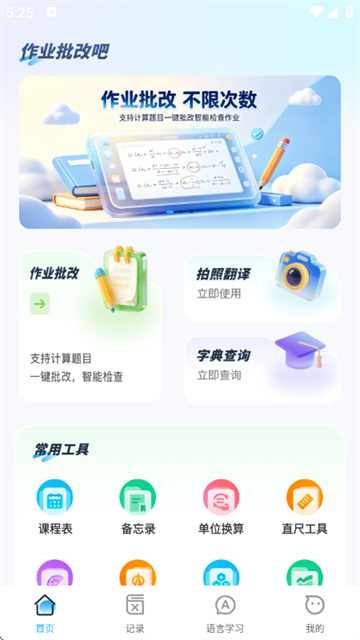This screenshot has height=640, width=360.
Task: Tap the green arrow button under 作业批改
Action: click(40, 304)
